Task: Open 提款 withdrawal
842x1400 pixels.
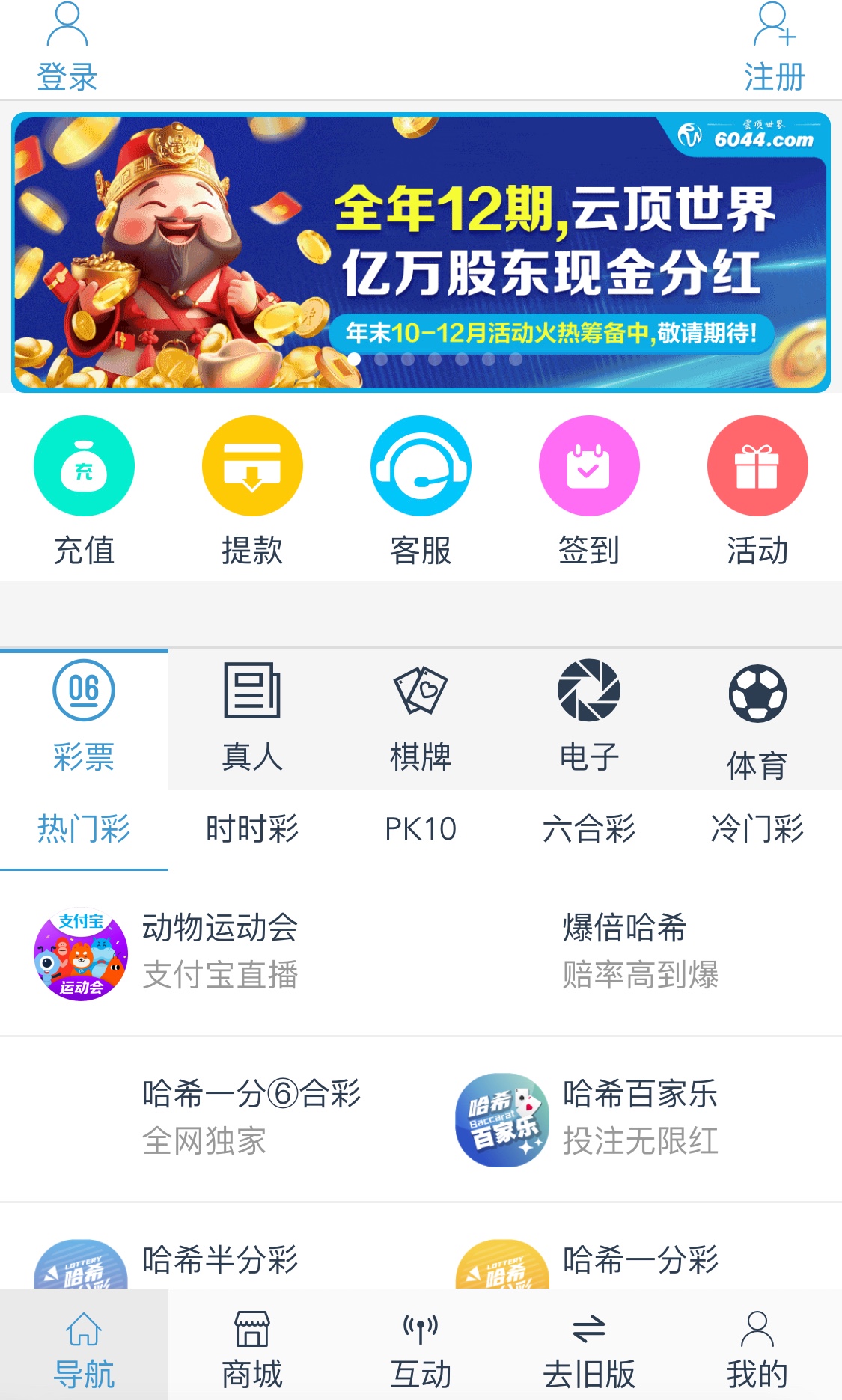Action: [252, 492]
